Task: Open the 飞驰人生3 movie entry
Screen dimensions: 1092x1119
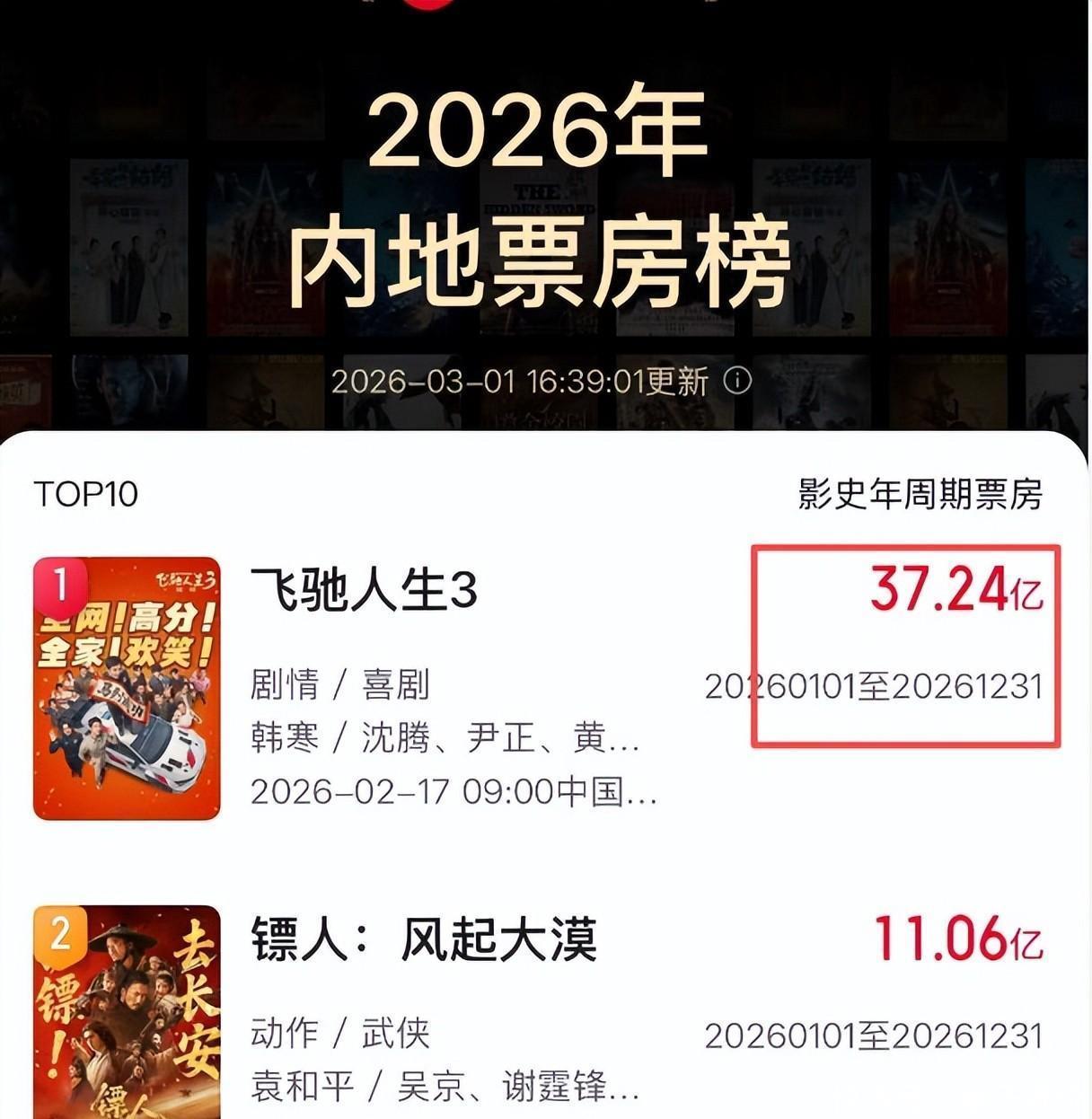Action: 364,592
